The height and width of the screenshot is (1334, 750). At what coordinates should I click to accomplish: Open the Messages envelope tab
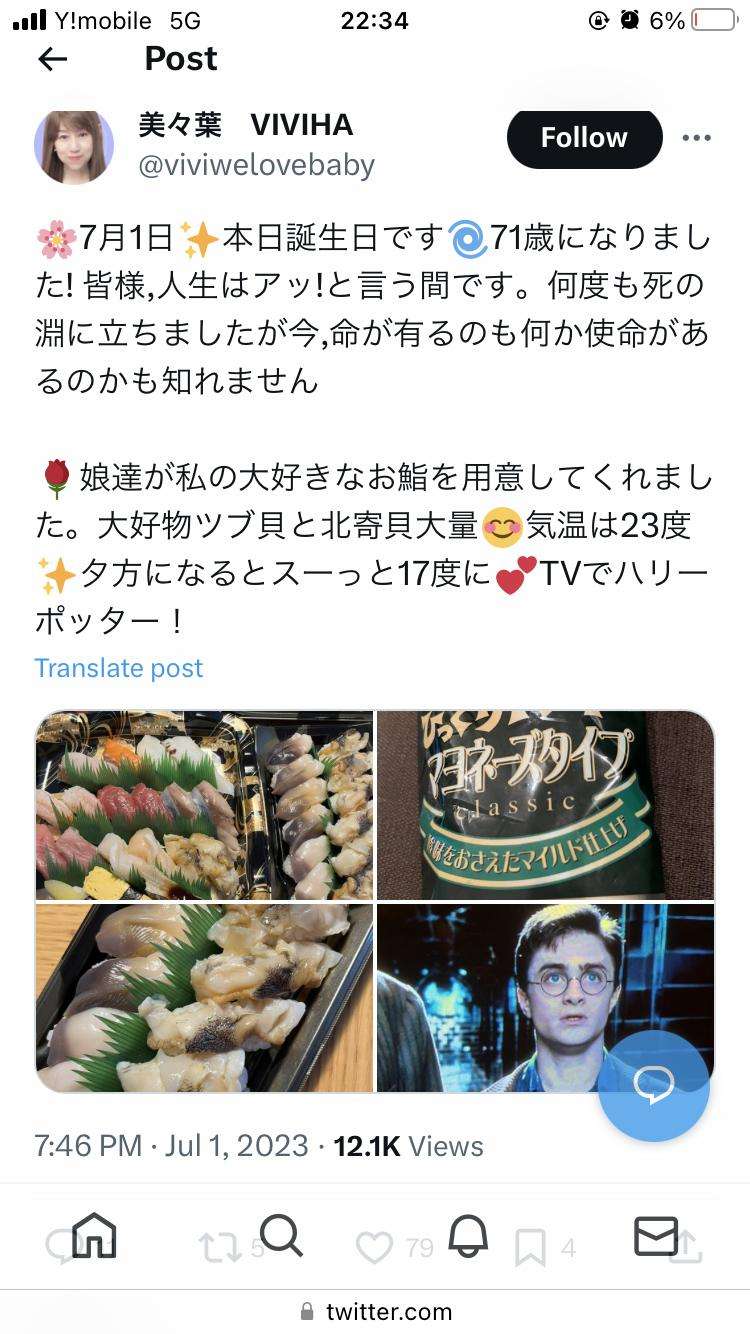point(655,1237)
